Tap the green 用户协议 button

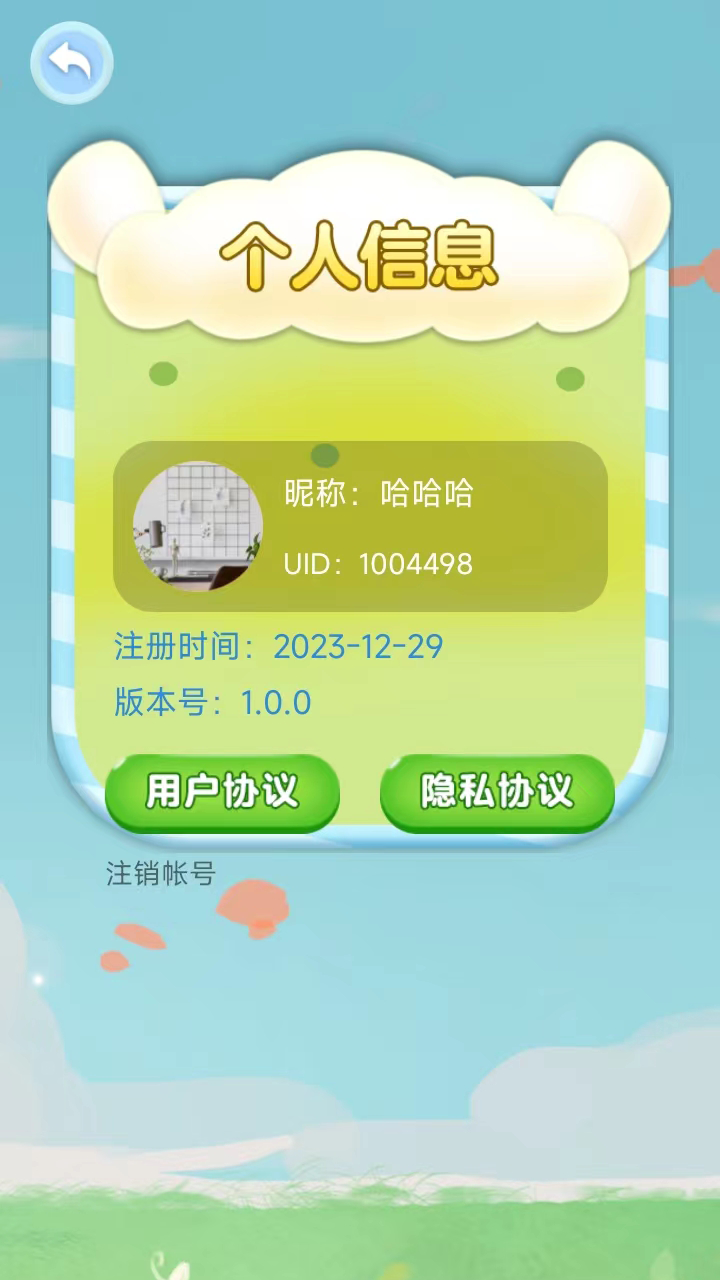pyautogui.click(x=222, y=791)
